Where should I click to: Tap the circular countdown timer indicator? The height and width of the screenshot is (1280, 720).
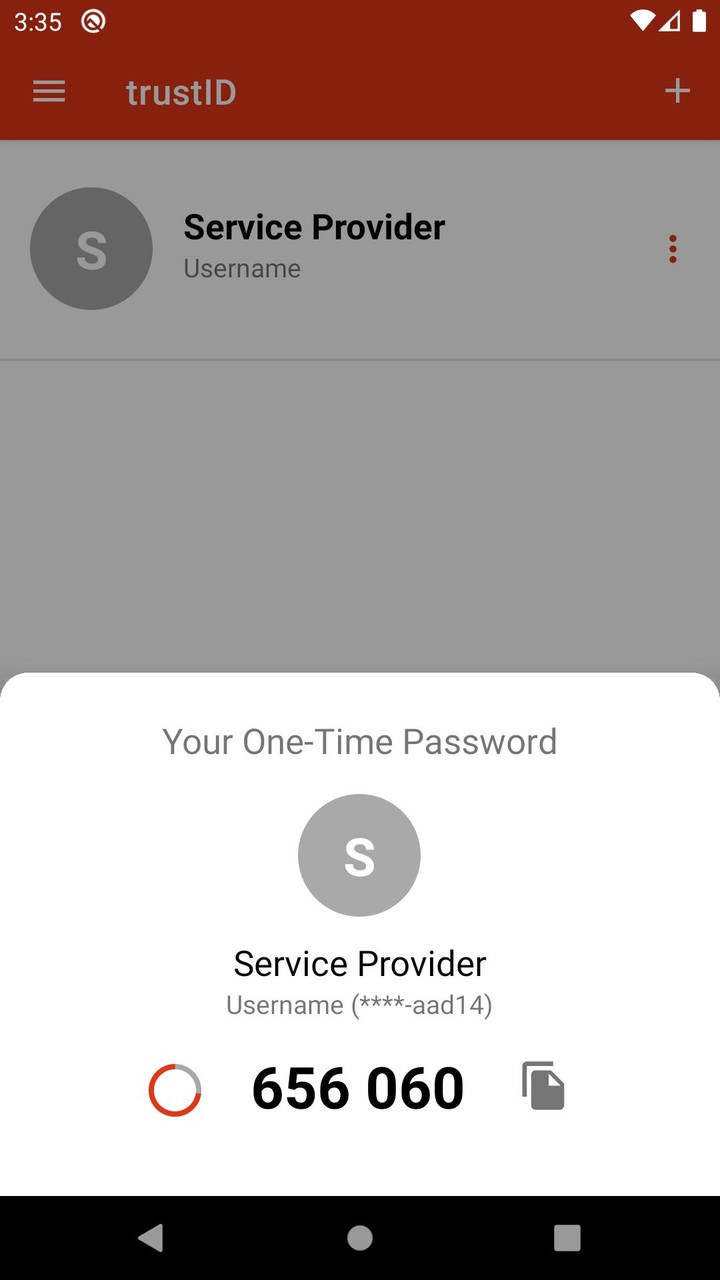(175, 1089)
